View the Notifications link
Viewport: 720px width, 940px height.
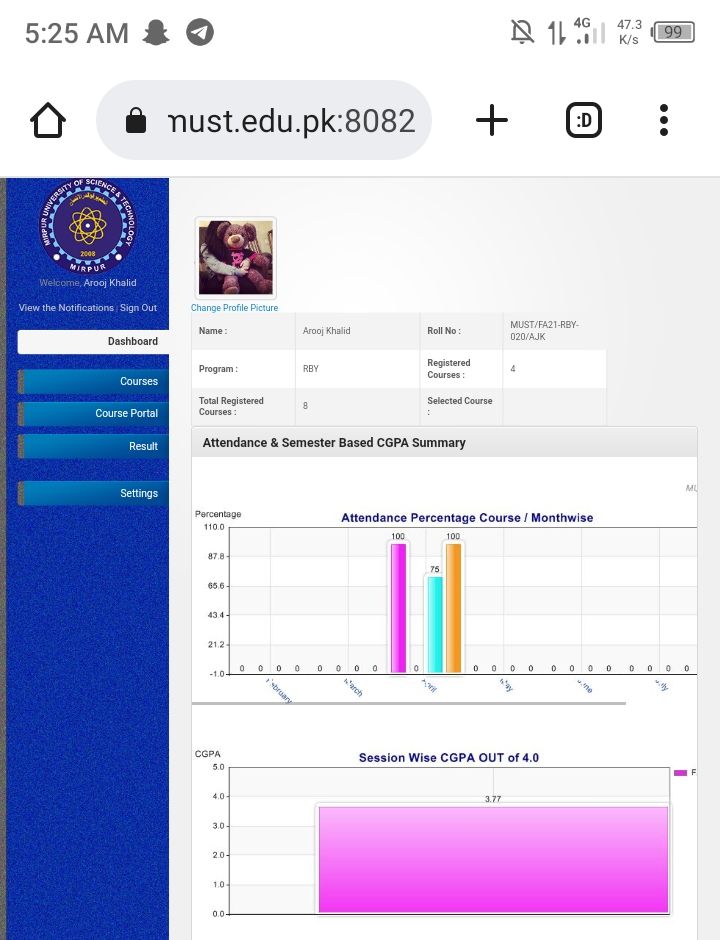point(66,308)
